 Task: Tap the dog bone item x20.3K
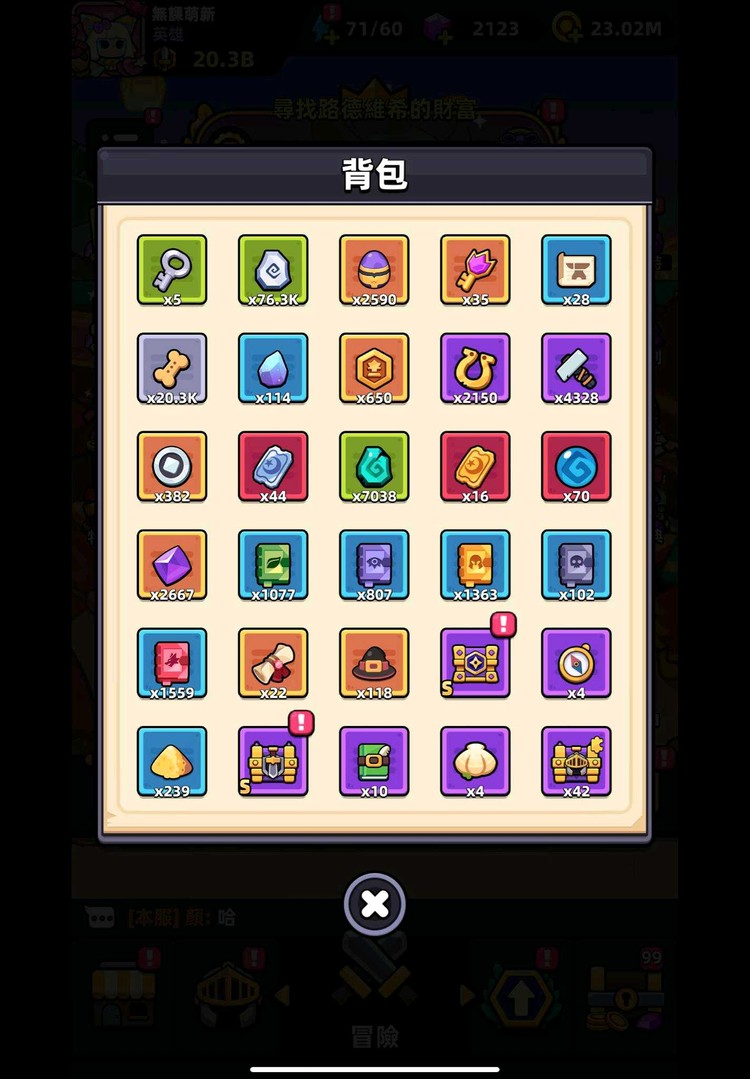pyautogui.click(x=172, y=367)
